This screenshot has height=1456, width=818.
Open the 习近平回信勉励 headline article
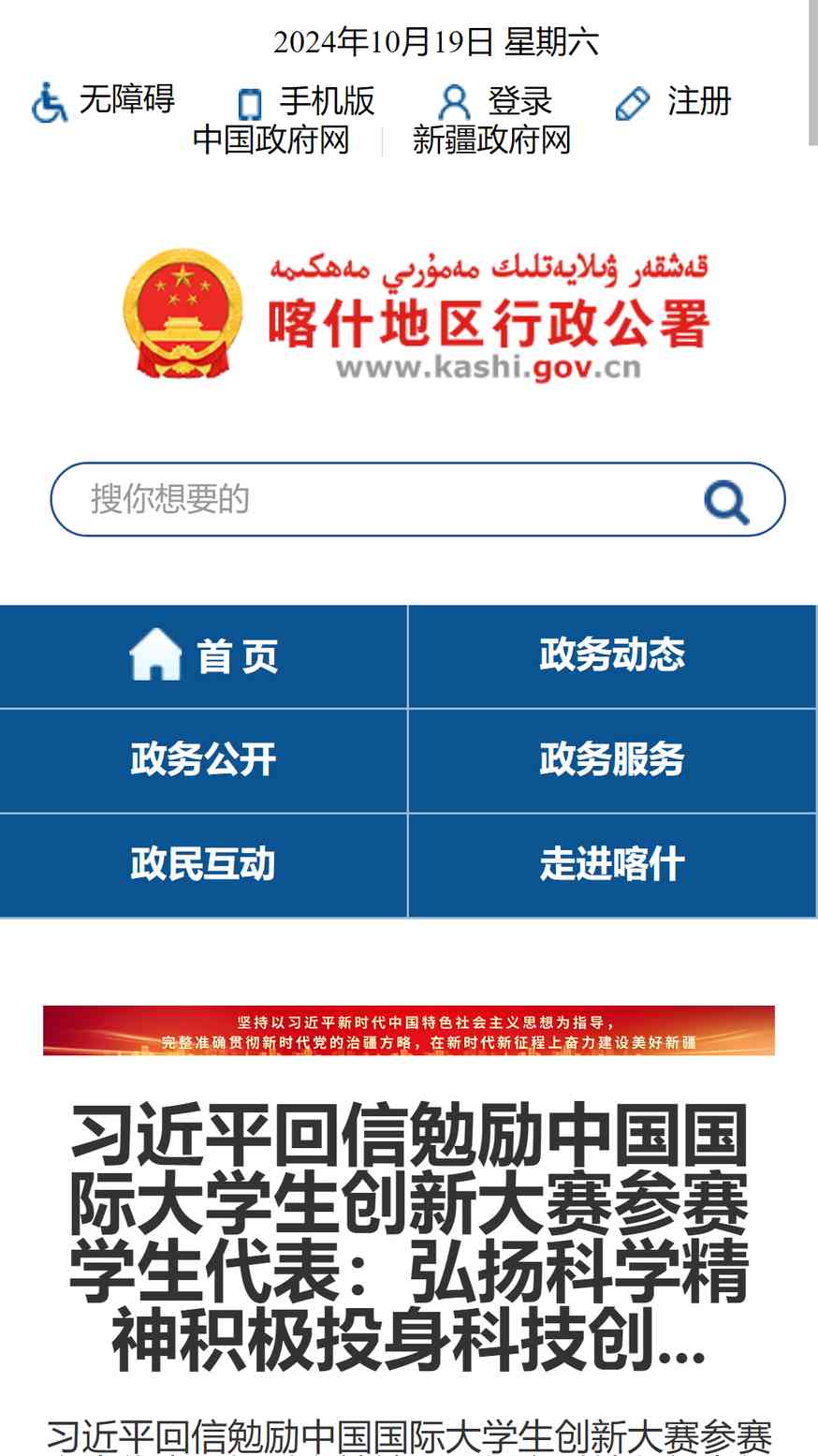pos(409,1238)
